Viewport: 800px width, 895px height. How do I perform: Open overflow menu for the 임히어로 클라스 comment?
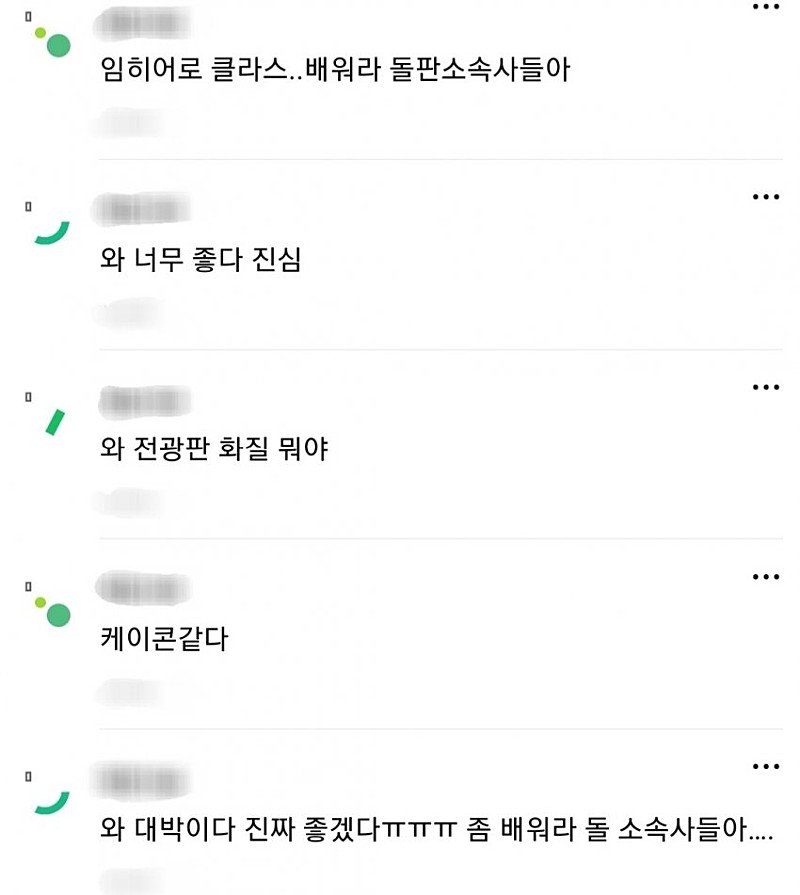coord(765,7)
